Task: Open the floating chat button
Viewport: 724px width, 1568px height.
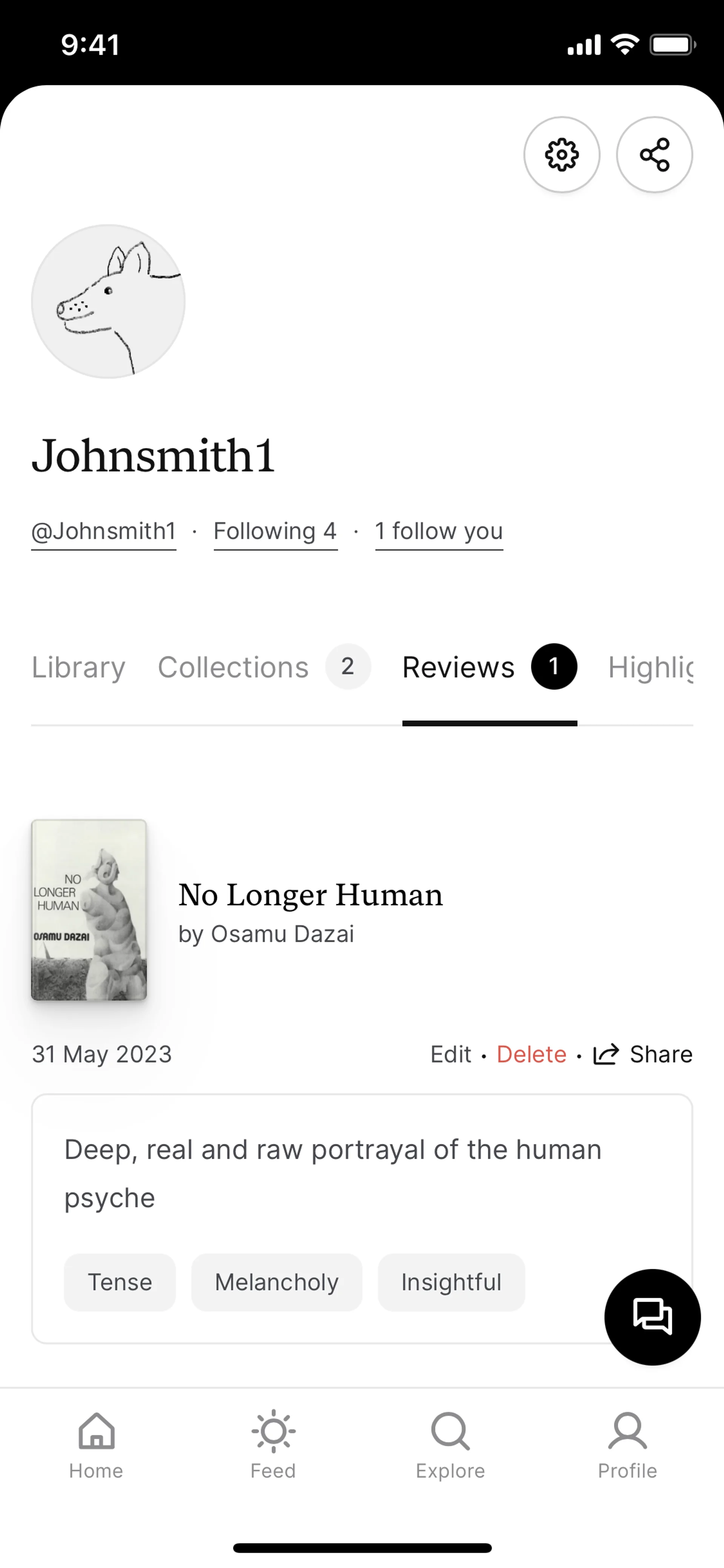Action: [x=652, y=1317]
